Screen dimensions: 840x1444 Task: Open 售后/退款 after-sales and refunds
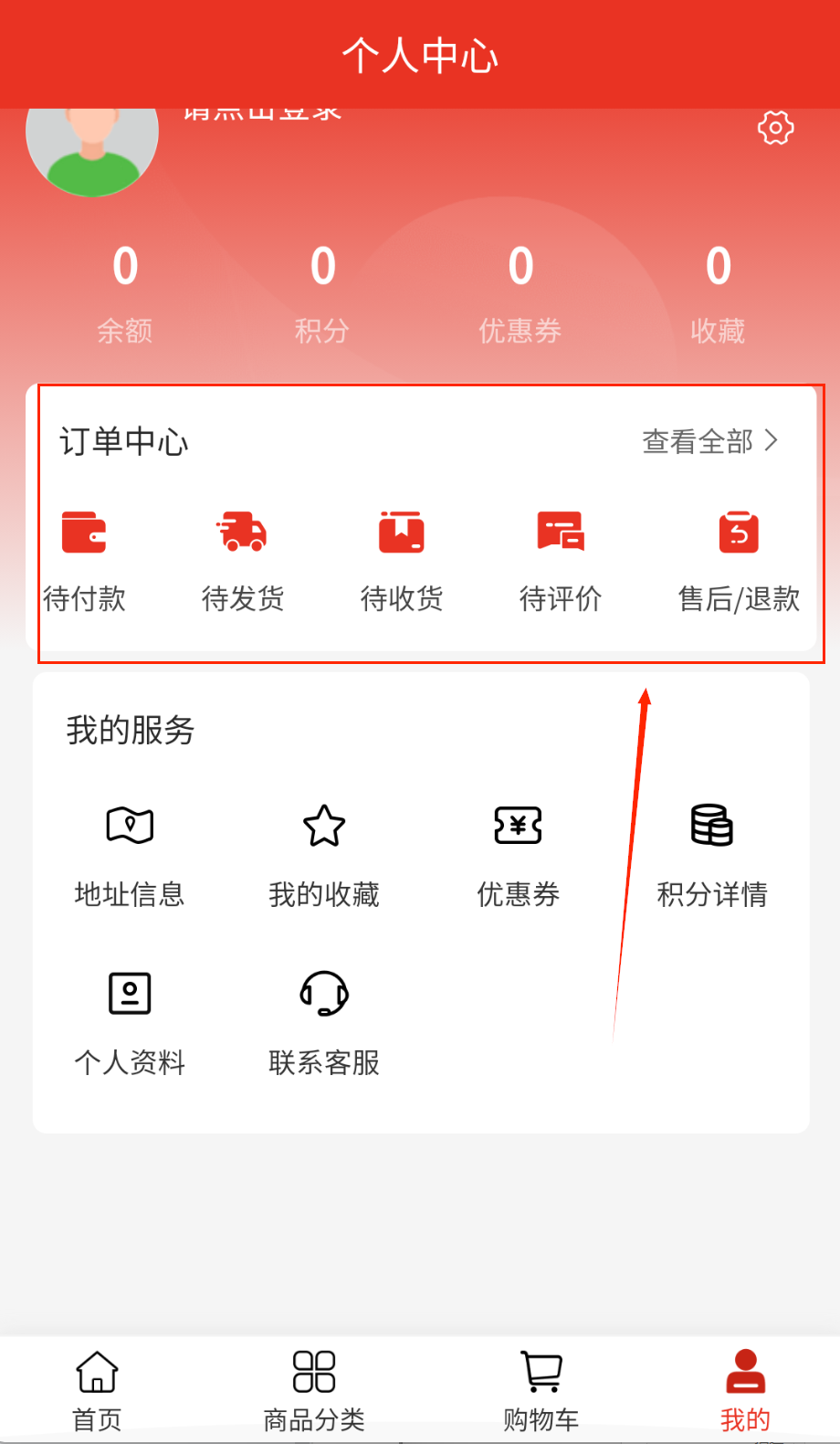tap(739, 557)
